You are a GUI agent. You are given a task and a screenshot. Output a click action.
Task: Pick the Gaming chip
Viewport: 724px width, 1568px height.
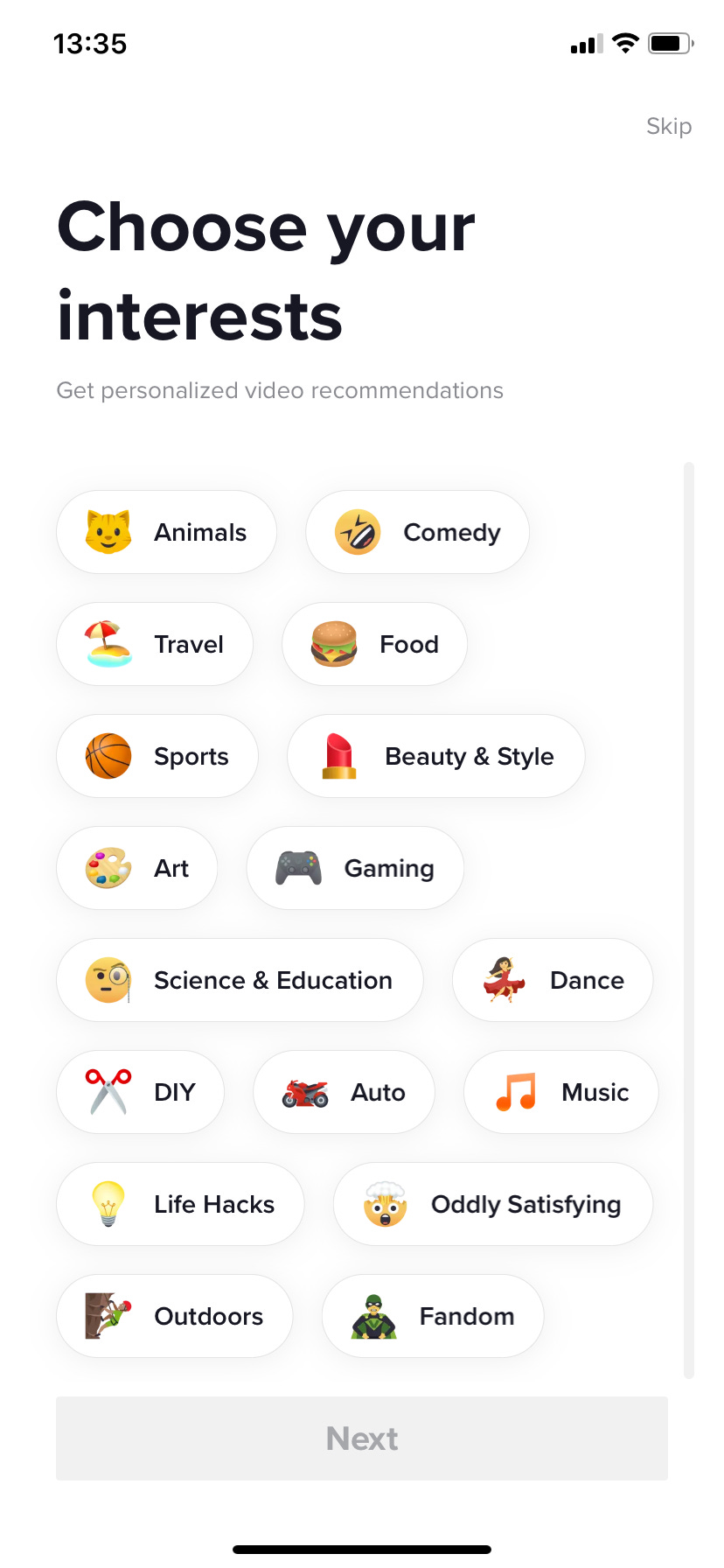(x=355, y=868)
